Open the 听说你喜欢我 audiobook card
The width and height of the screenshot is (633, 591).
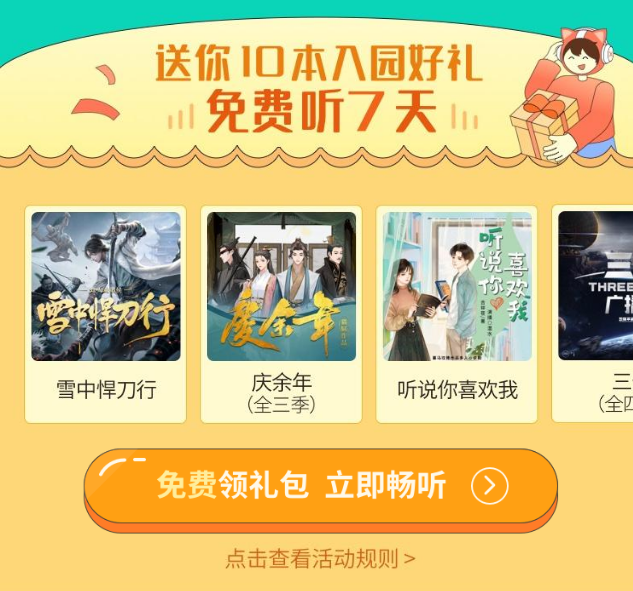[457, 313]
